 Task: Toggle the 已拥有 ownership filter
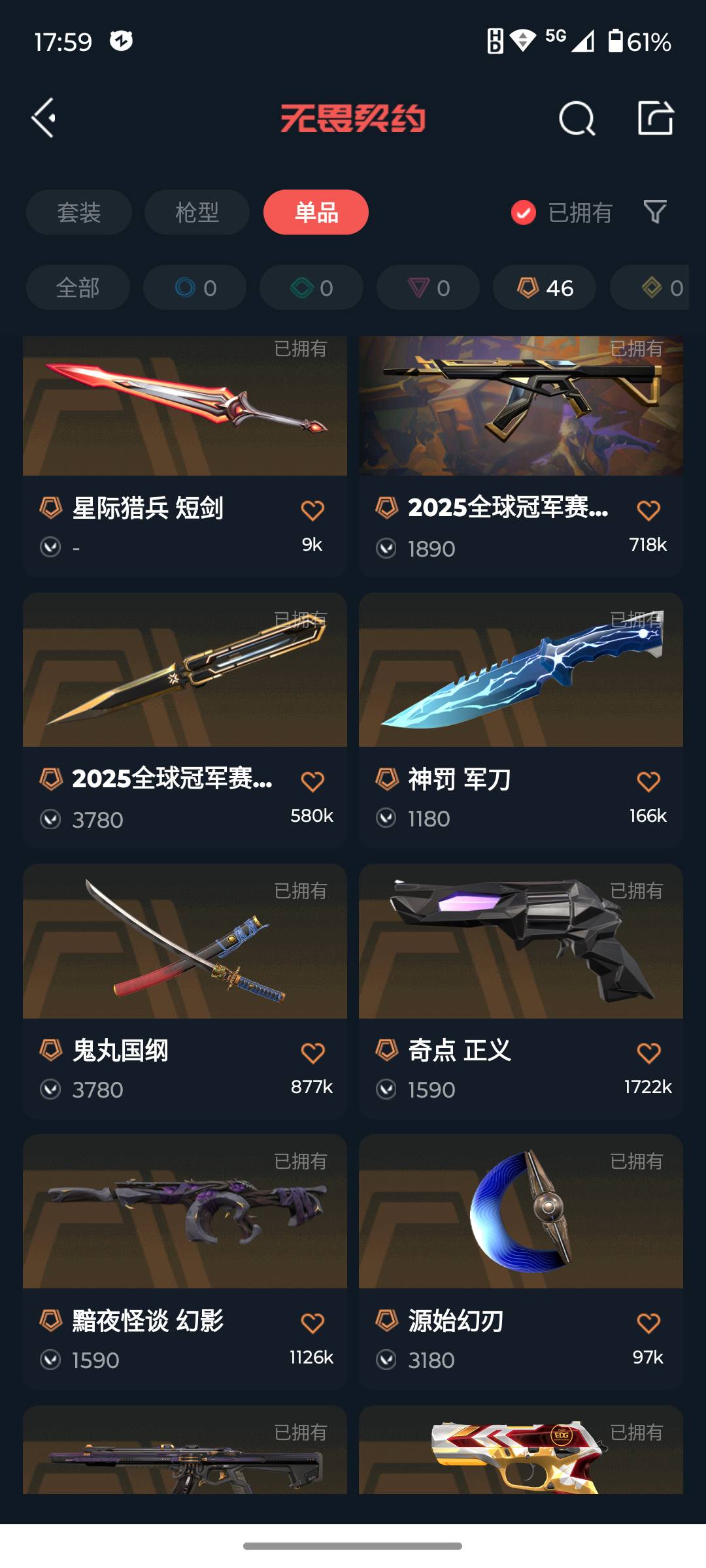(562, 212)
